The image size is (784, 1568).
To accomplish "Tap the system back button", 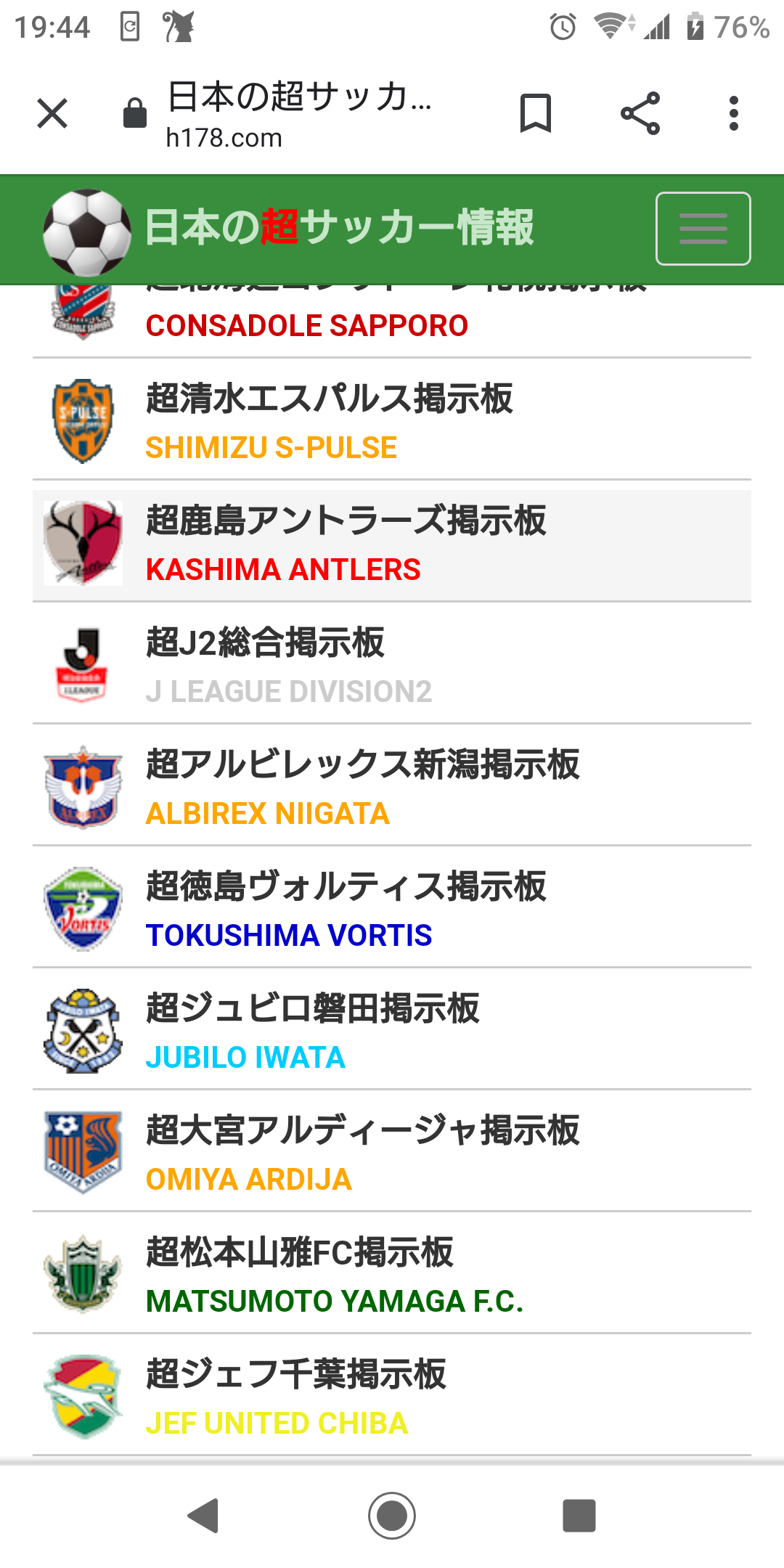I will coord(204,1516).
